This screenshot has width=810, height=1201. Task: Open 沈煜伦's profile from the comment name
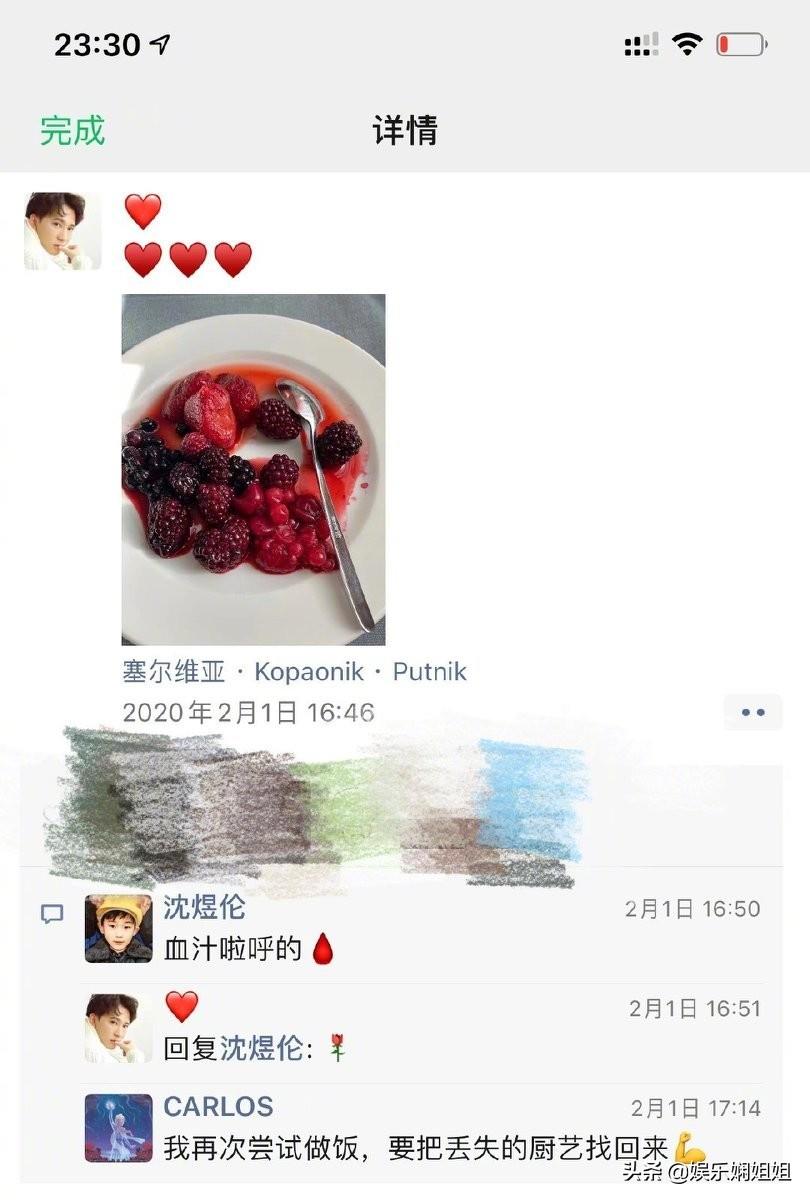coord(204,908)
